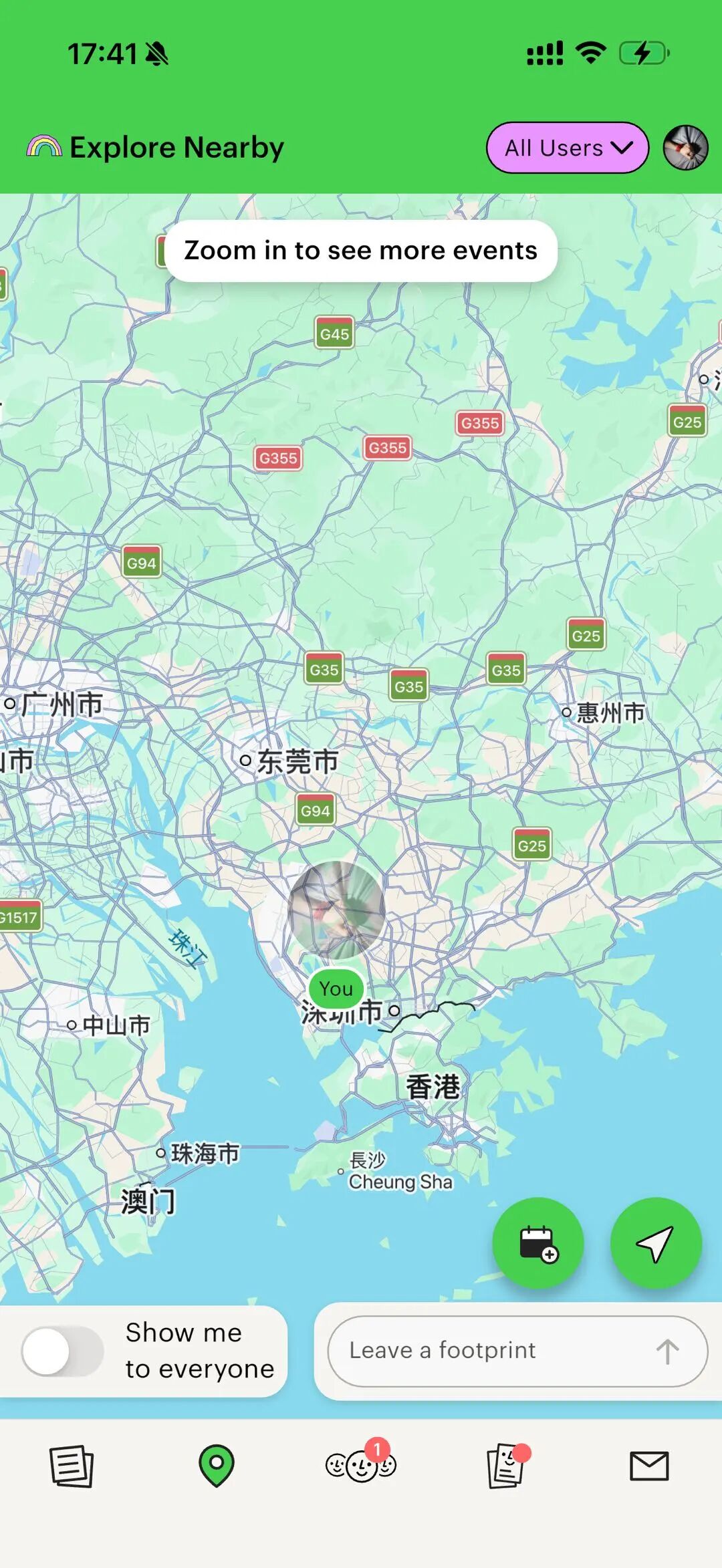Viewport: 722px width, 1568px height.
Task: Open your profile avatar in the header
Action: [685, 148]
